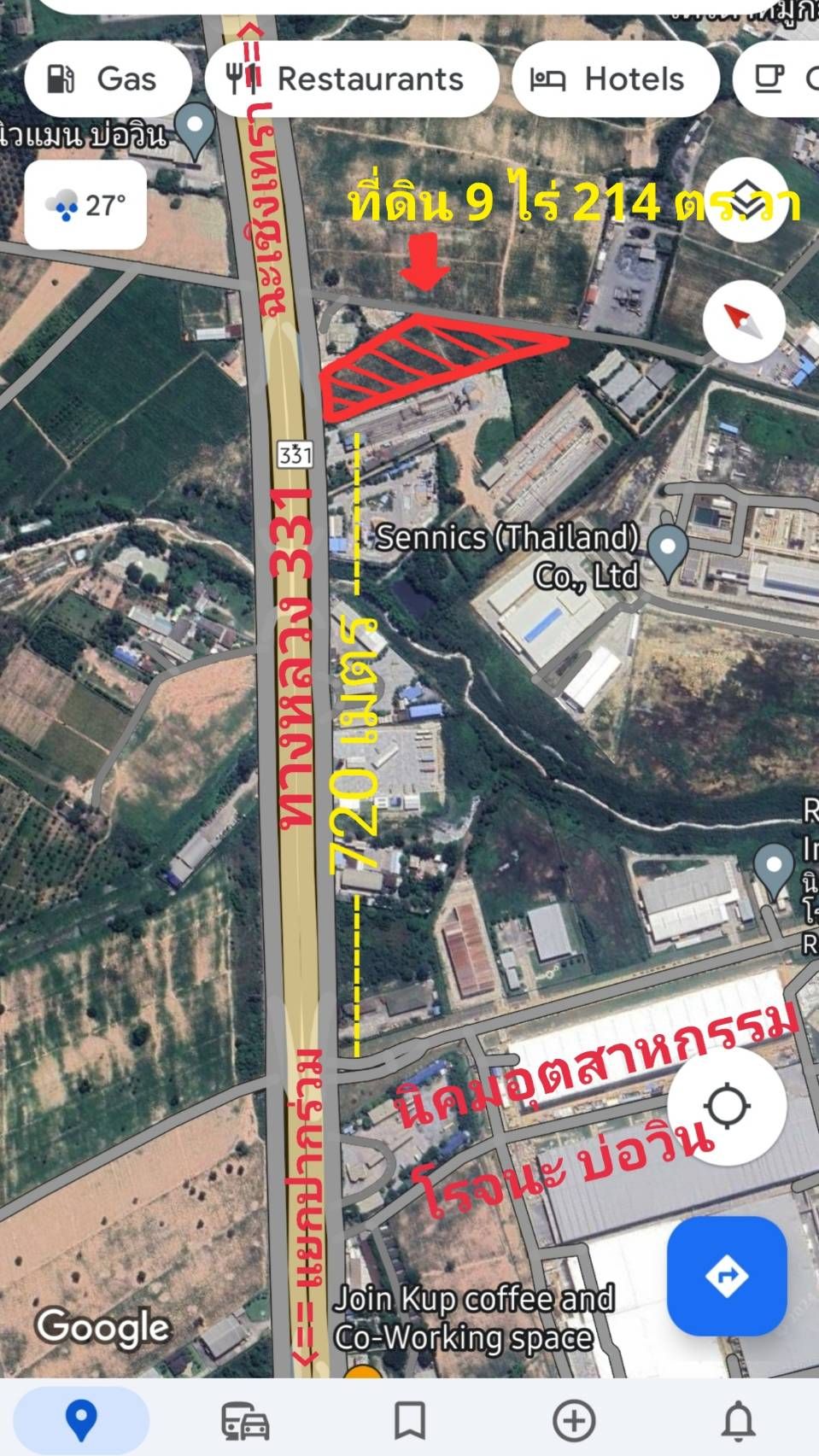
Task: Open the 27° weather widget
Action: [x=85, y=206]
